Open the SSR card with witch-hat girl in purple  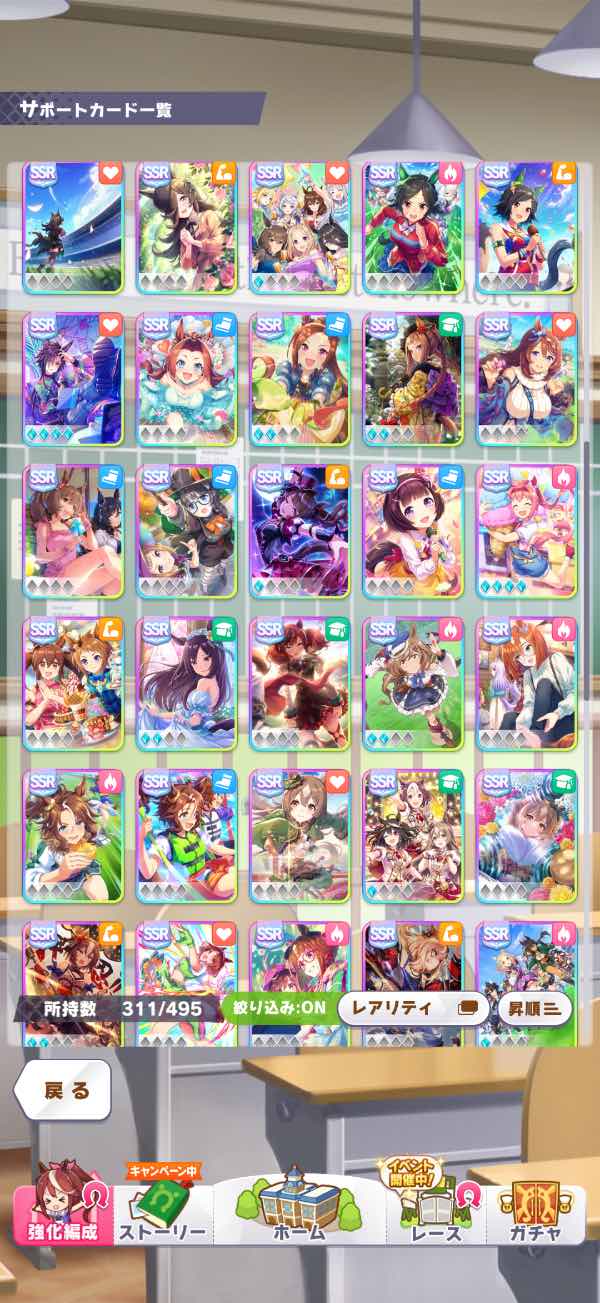pos(300,530)
